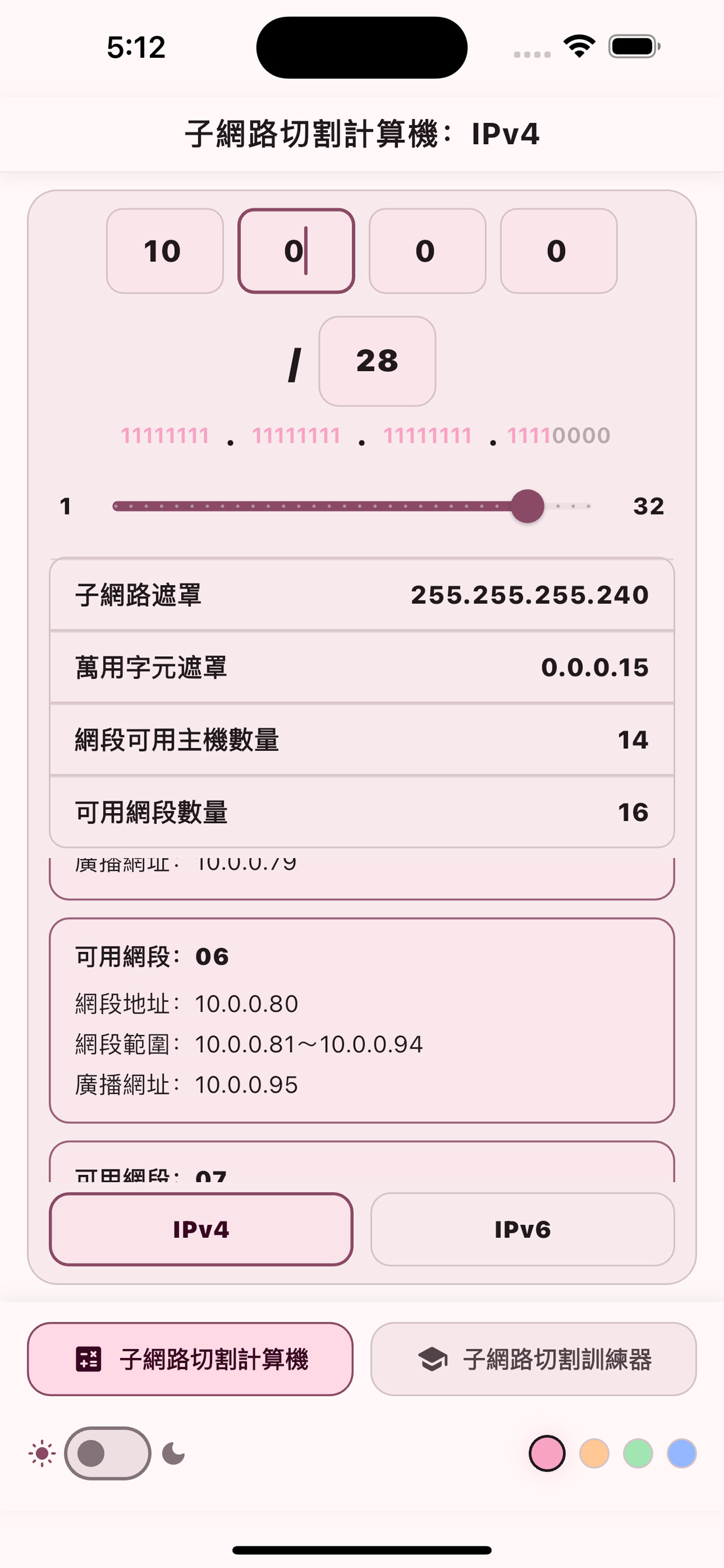724x1568 pixels.
Task: Toggle the light/dark theme switch
Action: [x=107, y=1454]
